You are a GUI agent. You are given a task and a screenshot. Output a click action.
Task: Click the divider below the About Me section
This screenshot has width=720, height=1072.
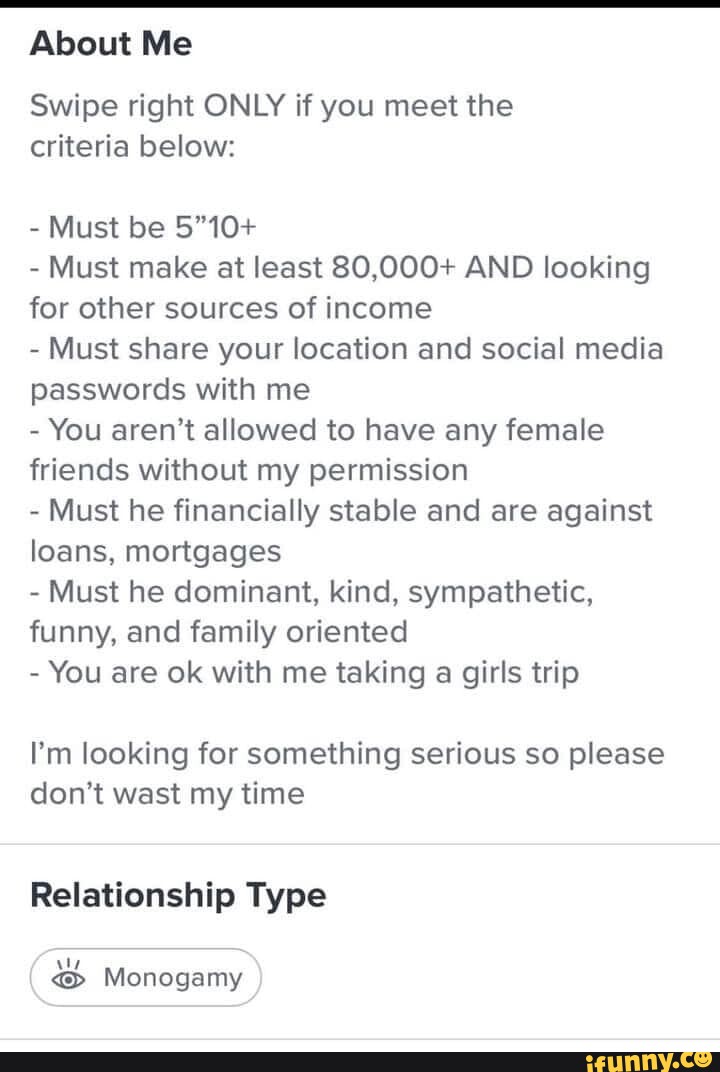pos(360,842)
